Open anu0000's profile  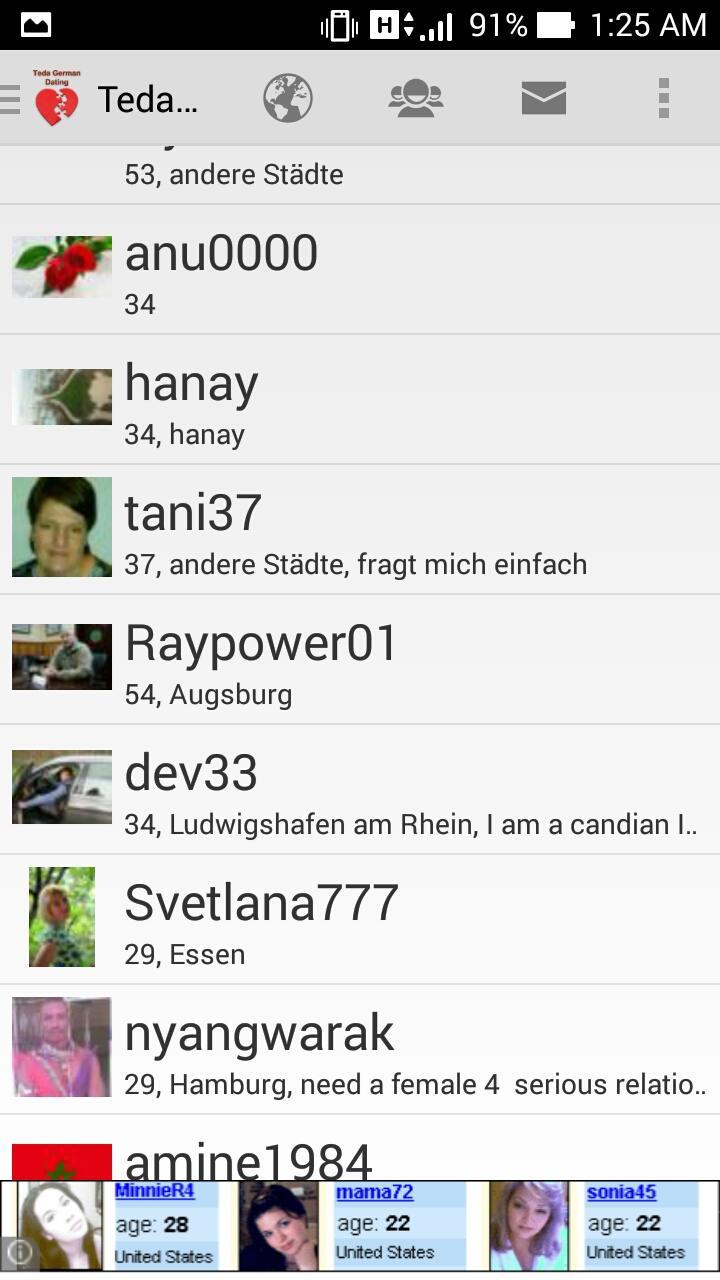tap(360, 270)
